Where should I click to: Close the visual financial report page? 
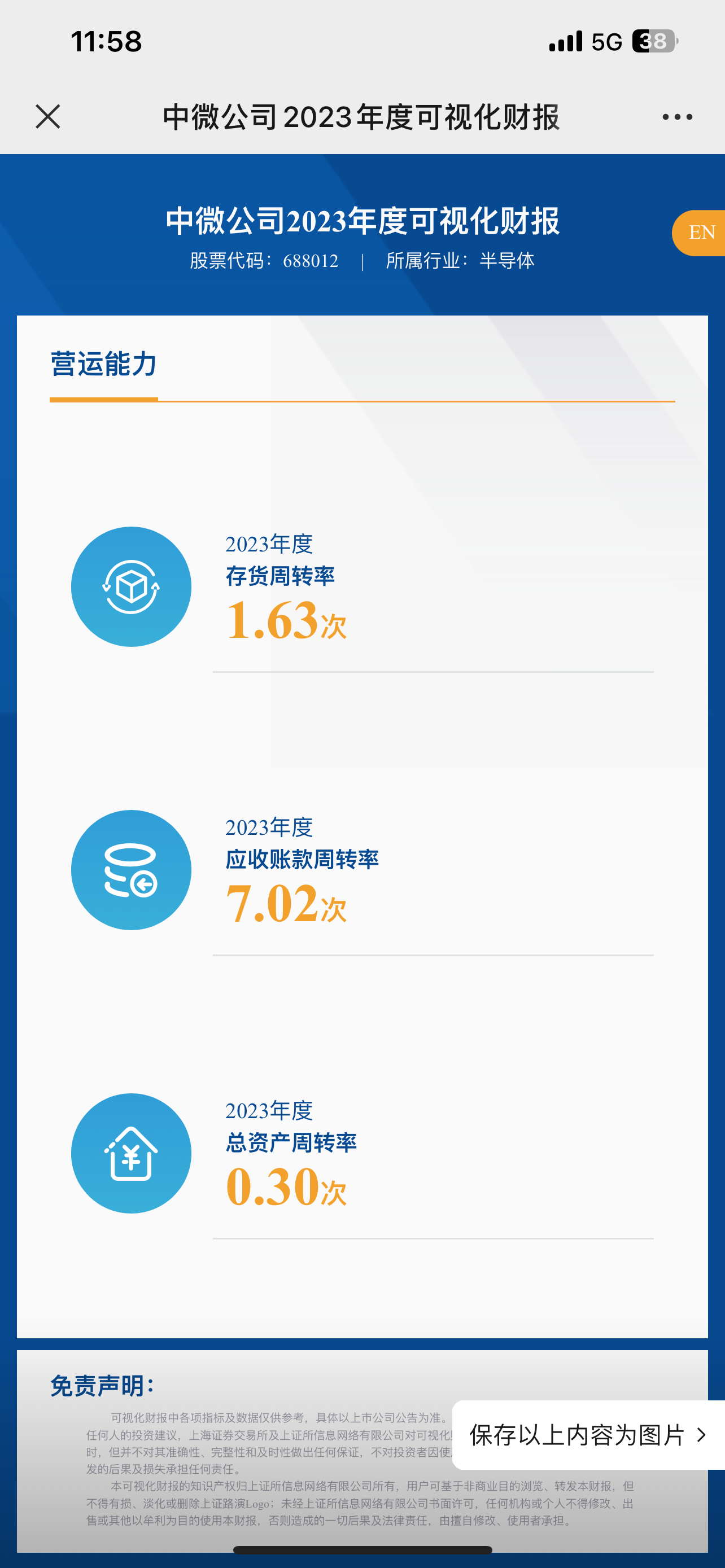[x=47, y=116]
